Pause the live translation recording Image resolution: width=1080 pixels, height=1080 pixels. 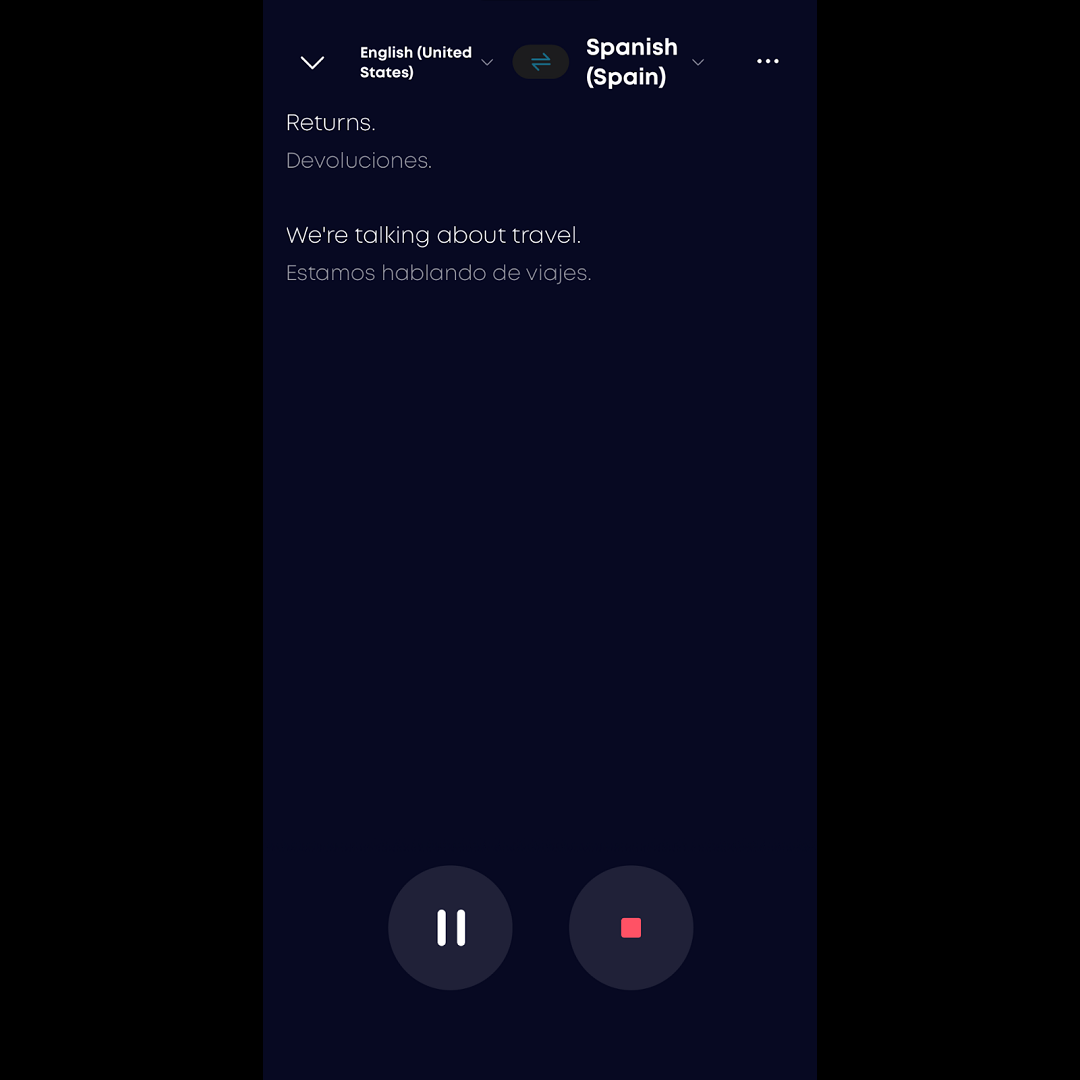[450, 928]
